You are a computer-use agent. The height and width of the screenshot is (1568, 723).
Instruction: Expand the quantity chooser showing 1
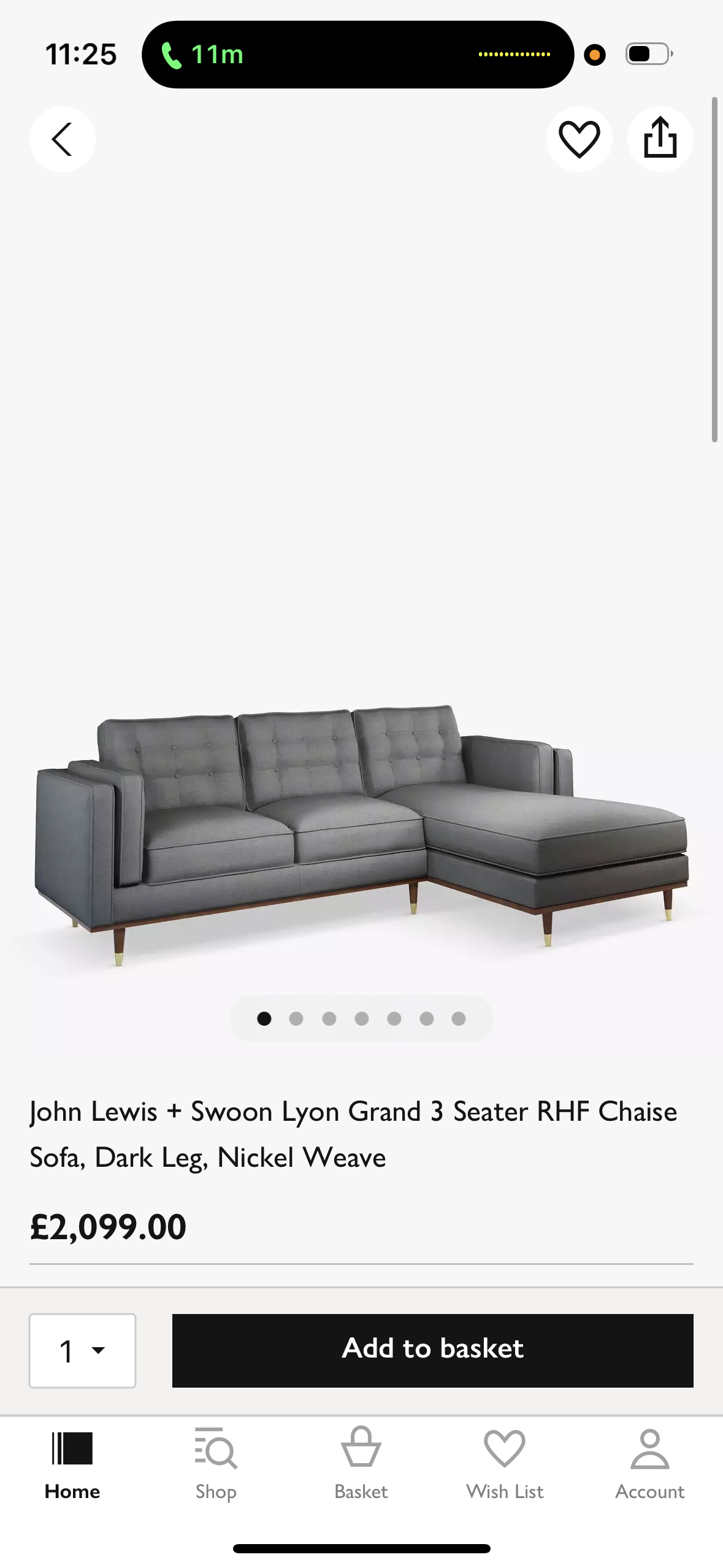pos(82,1350)
